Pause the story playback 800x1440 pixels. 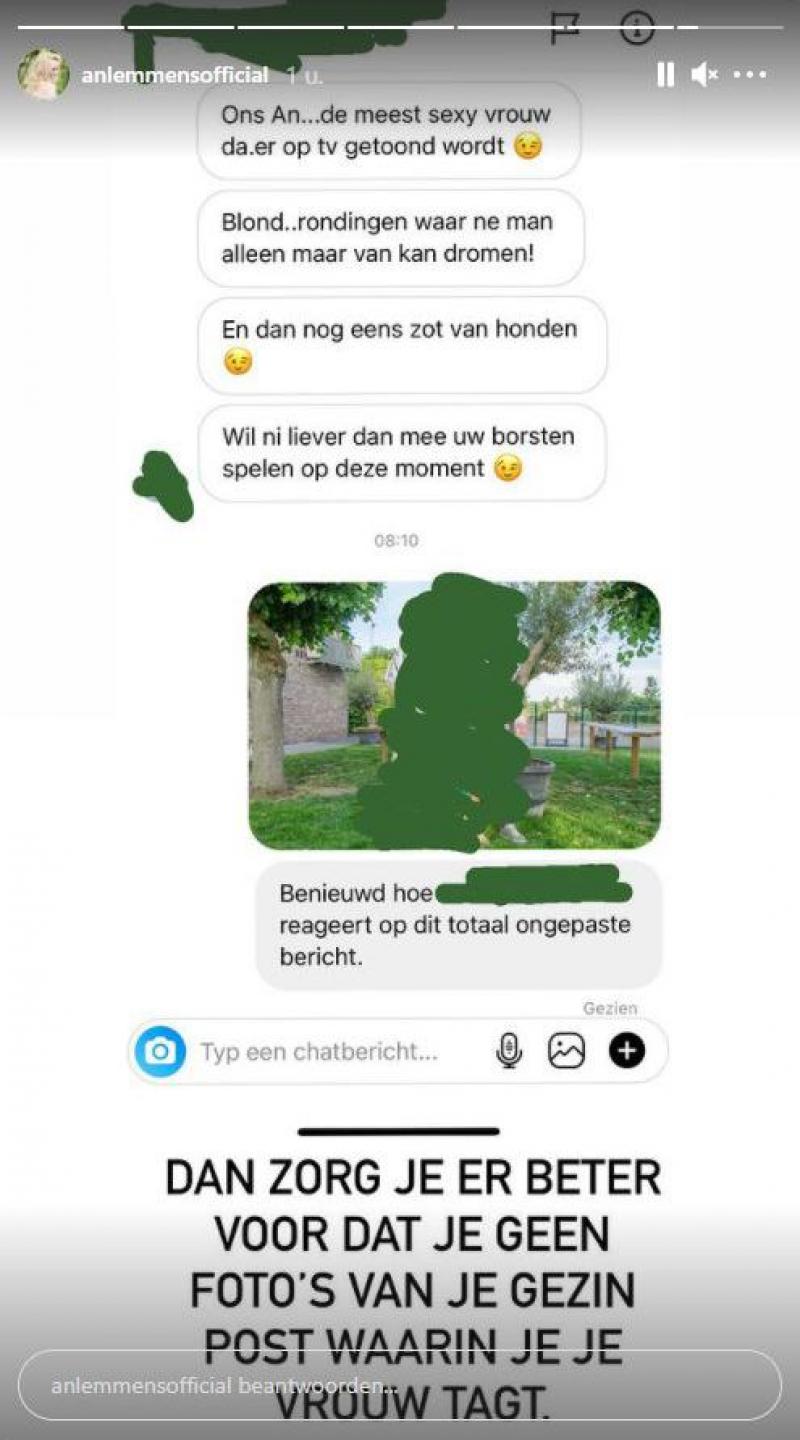point(665,75)
